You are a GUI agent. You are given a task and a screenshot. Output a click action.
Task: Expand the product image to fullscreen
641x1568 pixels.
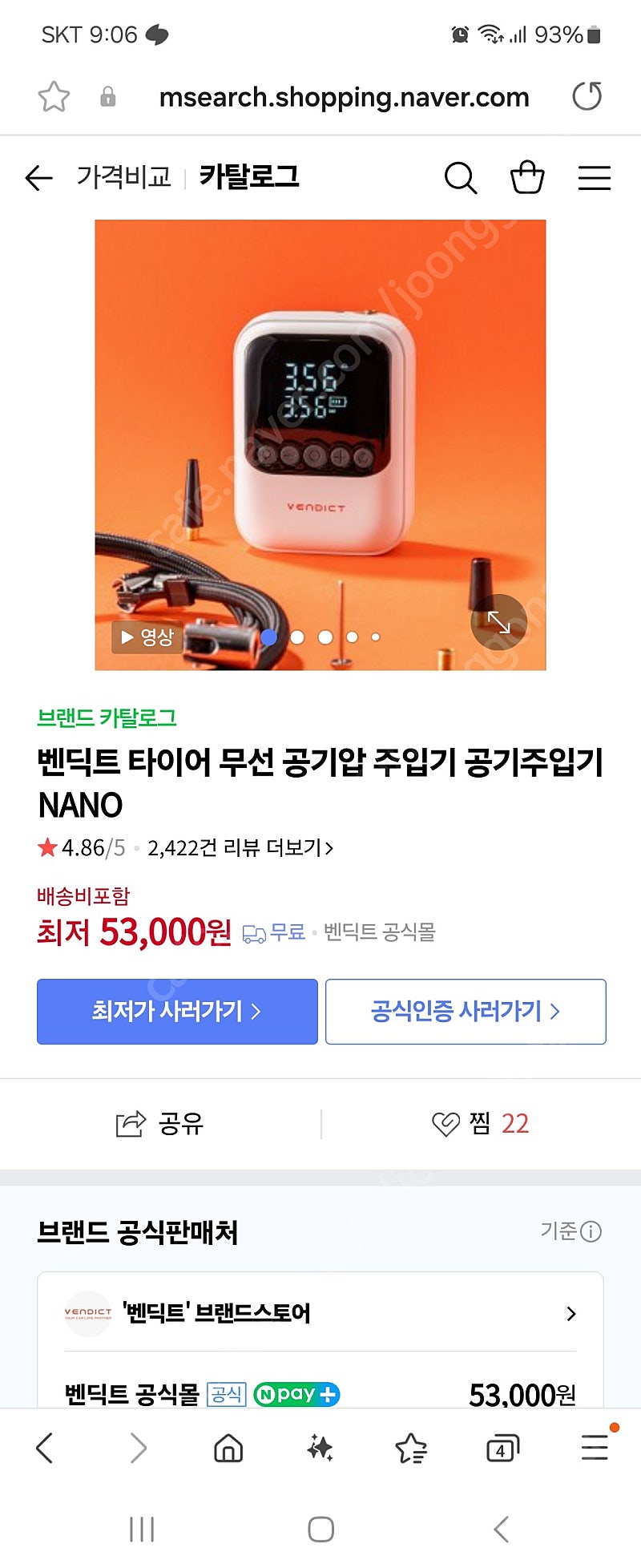(x=498, y=622)
